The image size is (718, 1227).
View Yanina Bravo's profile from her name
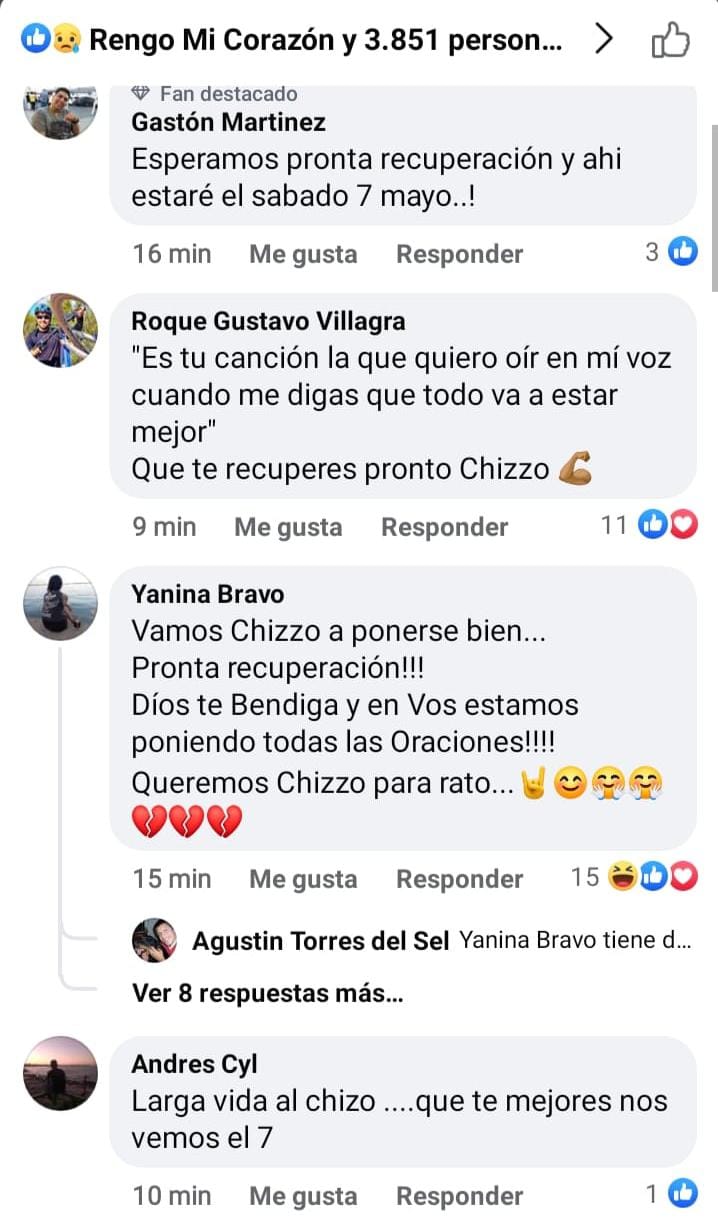click(x=207, y=594)
